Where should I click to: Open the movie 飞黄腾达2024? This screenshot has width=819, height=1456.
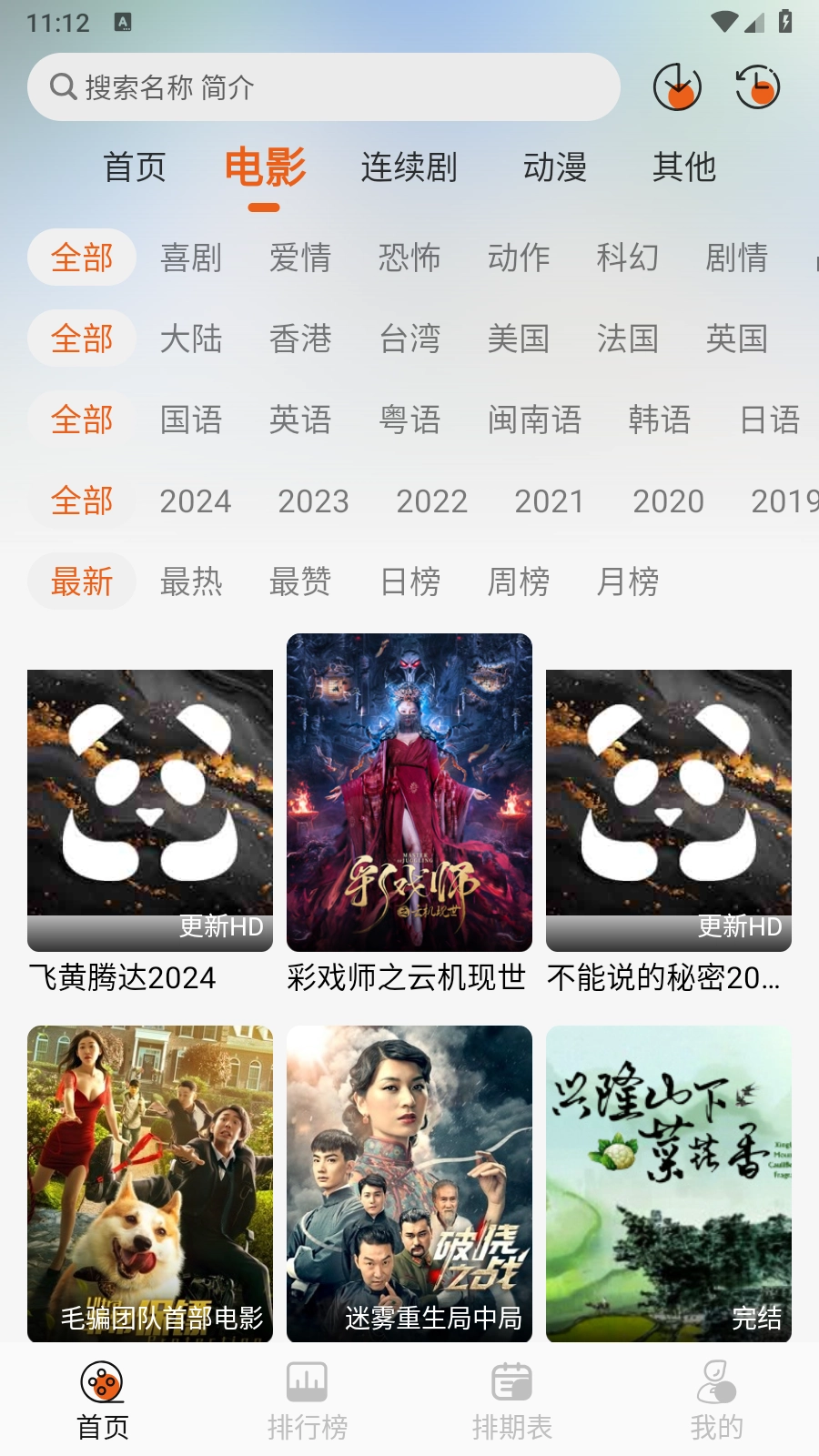coord(149,810)
